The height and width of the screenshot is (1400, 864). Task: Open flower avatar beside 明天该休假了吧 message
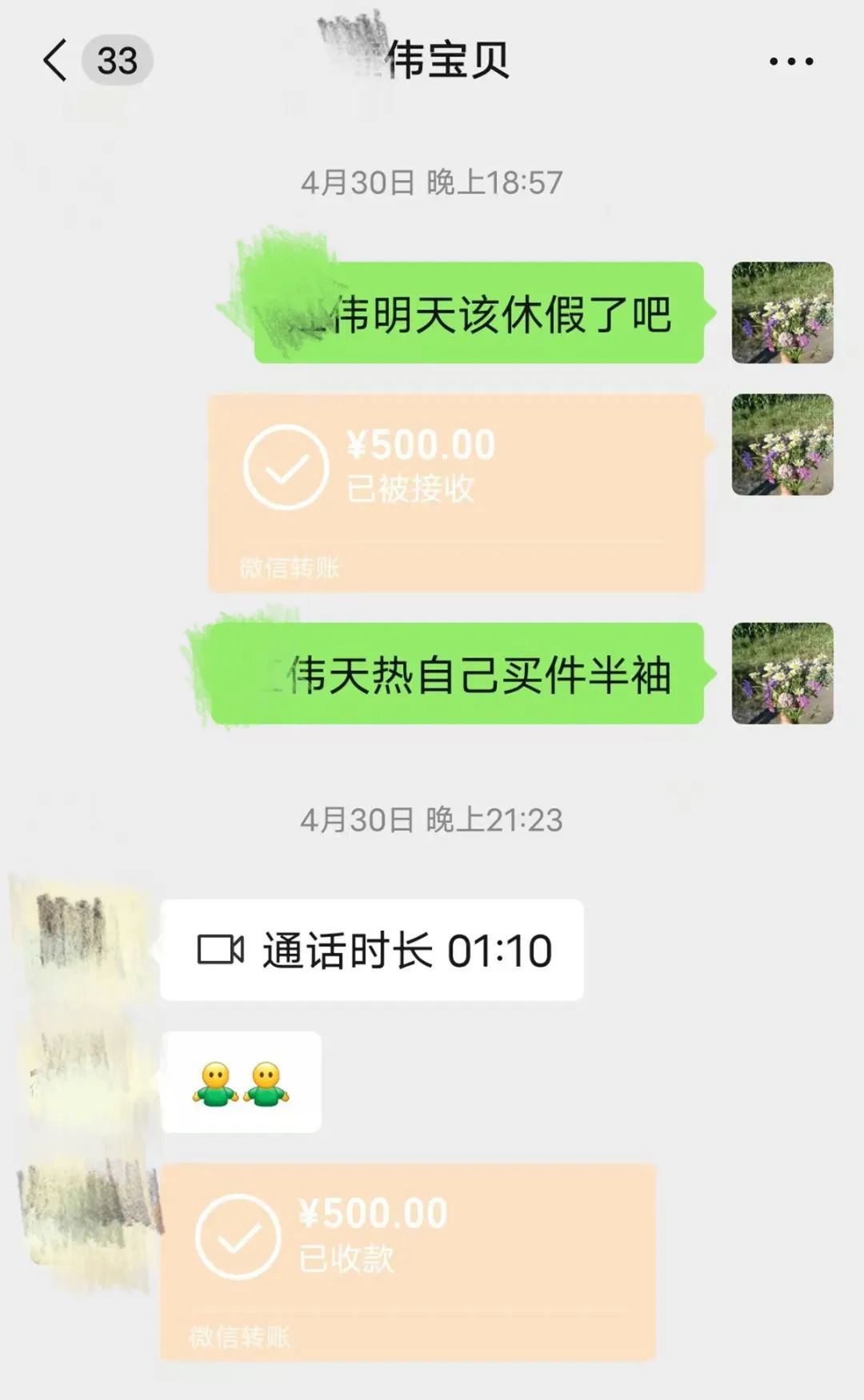(782, 313)
